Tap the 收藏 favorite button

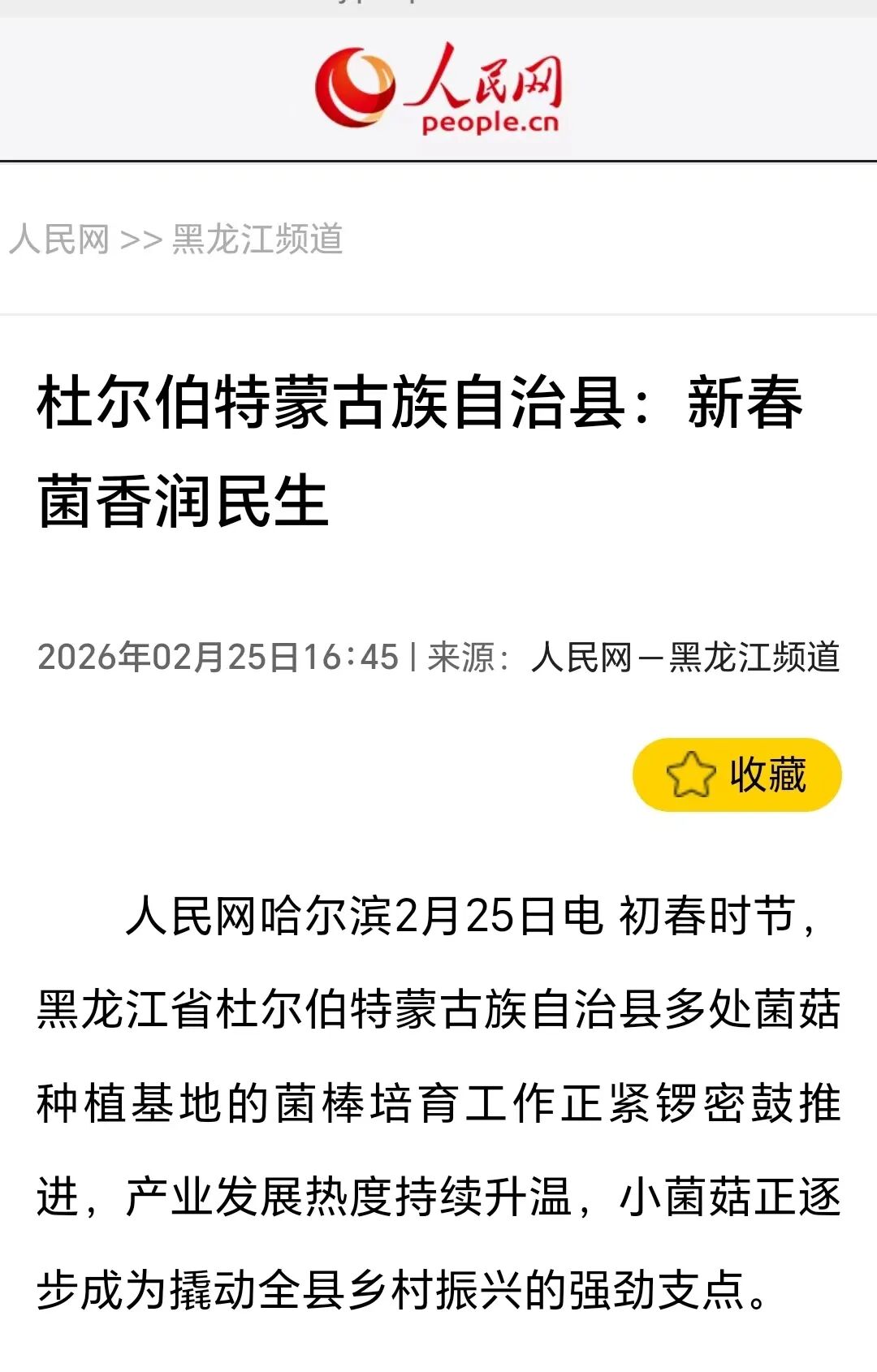737,774
